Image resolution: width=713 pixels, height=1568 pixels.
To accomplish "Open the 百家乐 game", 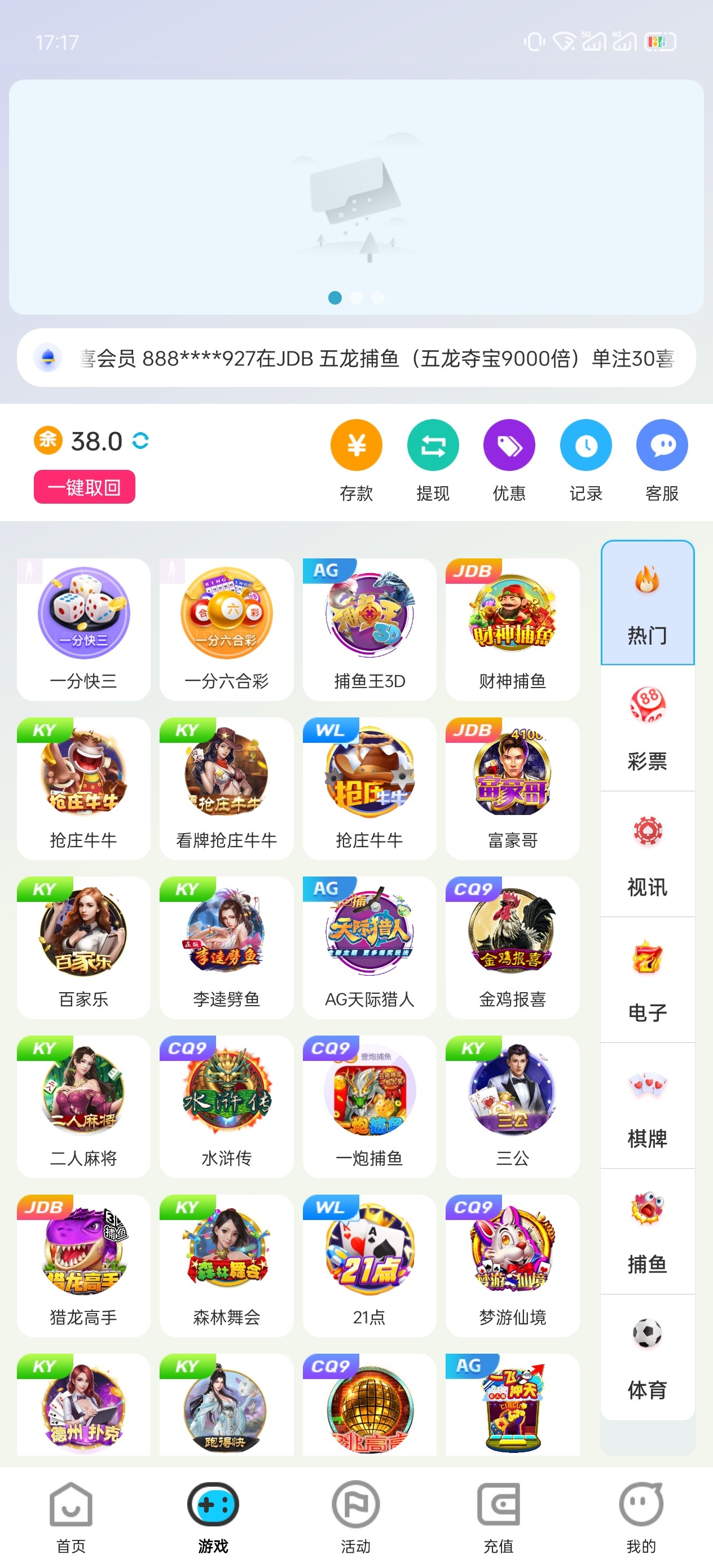I will tap(83, 947).
